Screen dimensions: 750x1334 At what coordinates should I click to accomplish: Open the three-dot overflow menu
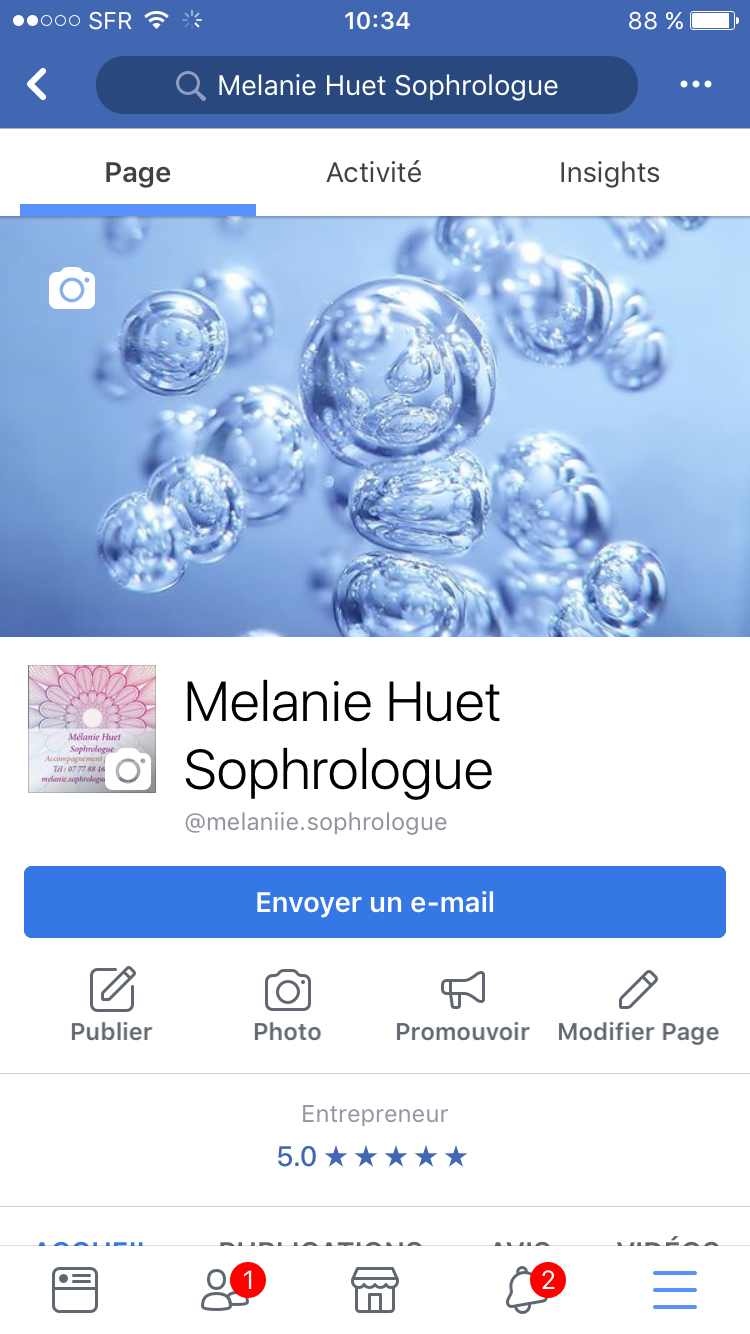click(x=695, y=85)
